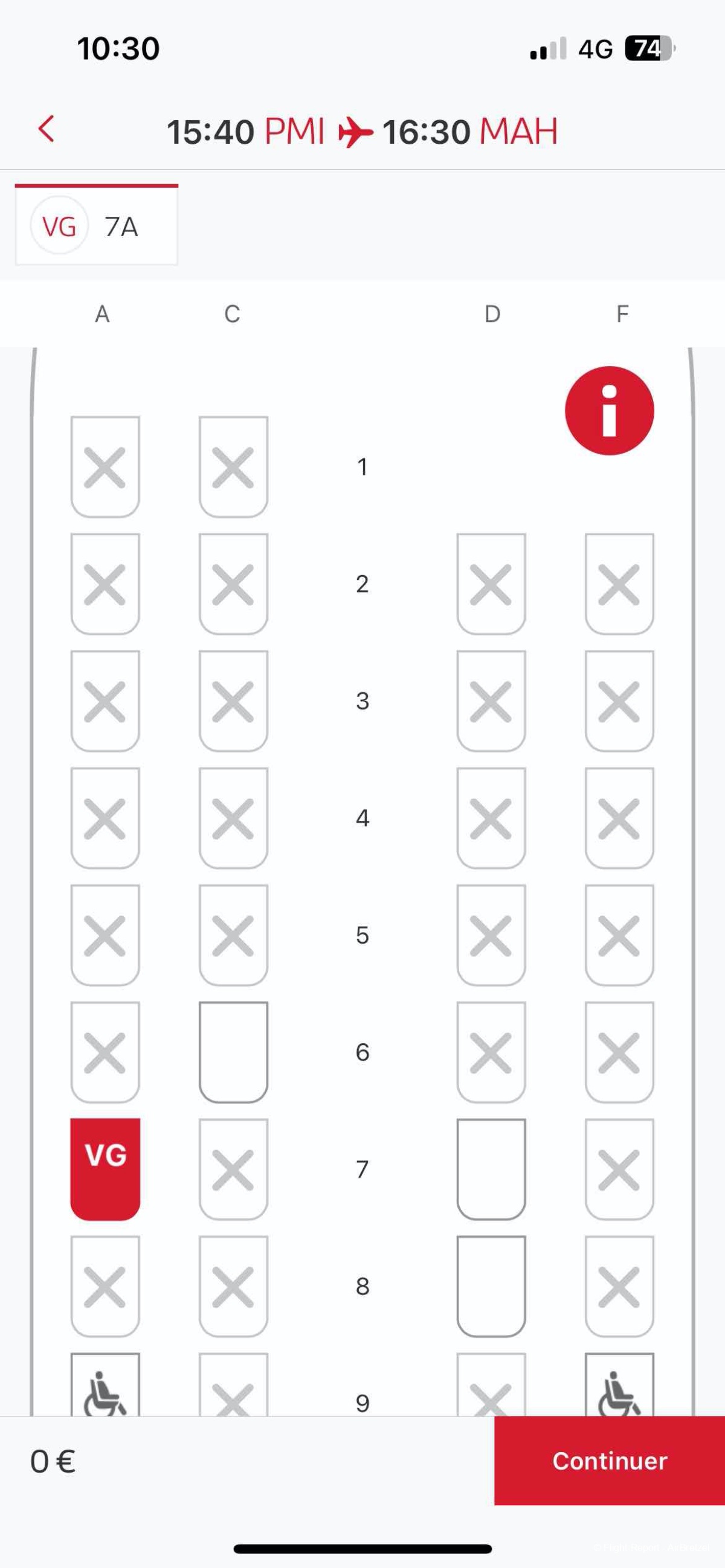Tap the selected VG seat 7A
The image size is (725, 1568).
click(x=105, y=1168)
